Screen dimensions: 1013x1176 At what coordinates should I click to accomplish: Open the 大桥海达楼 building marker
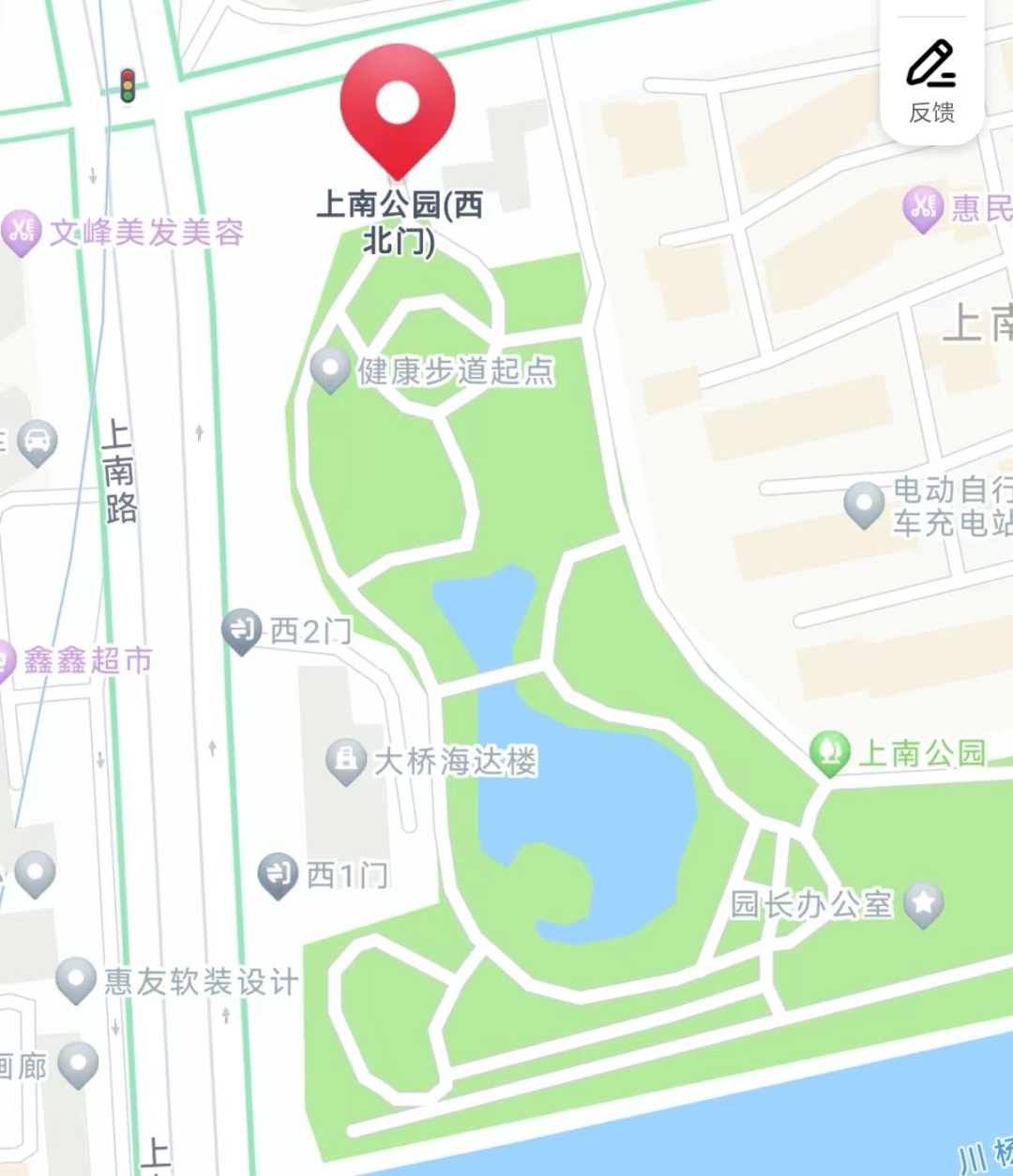[346, 761]
